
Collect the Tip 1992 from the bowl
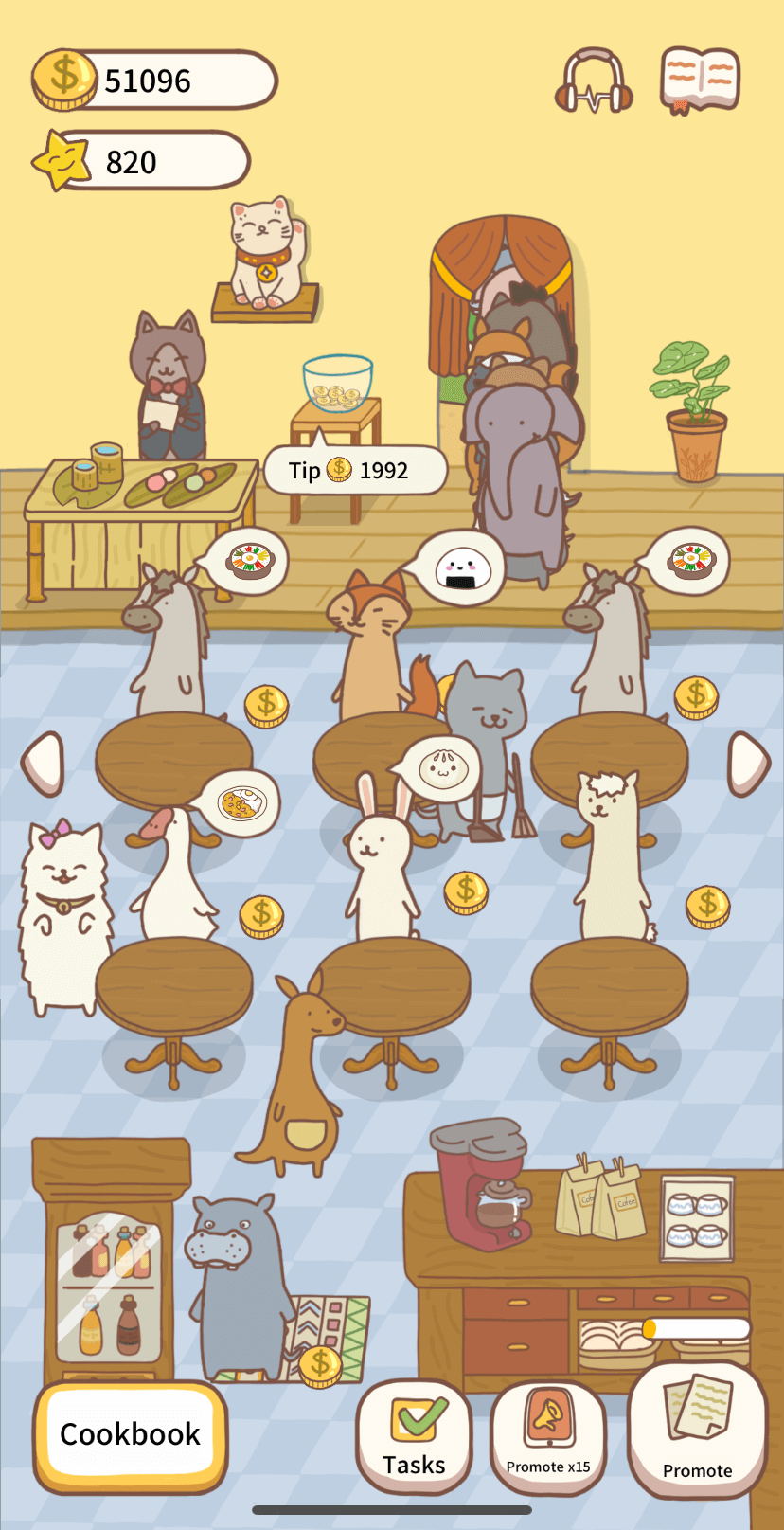click(355, 470)
